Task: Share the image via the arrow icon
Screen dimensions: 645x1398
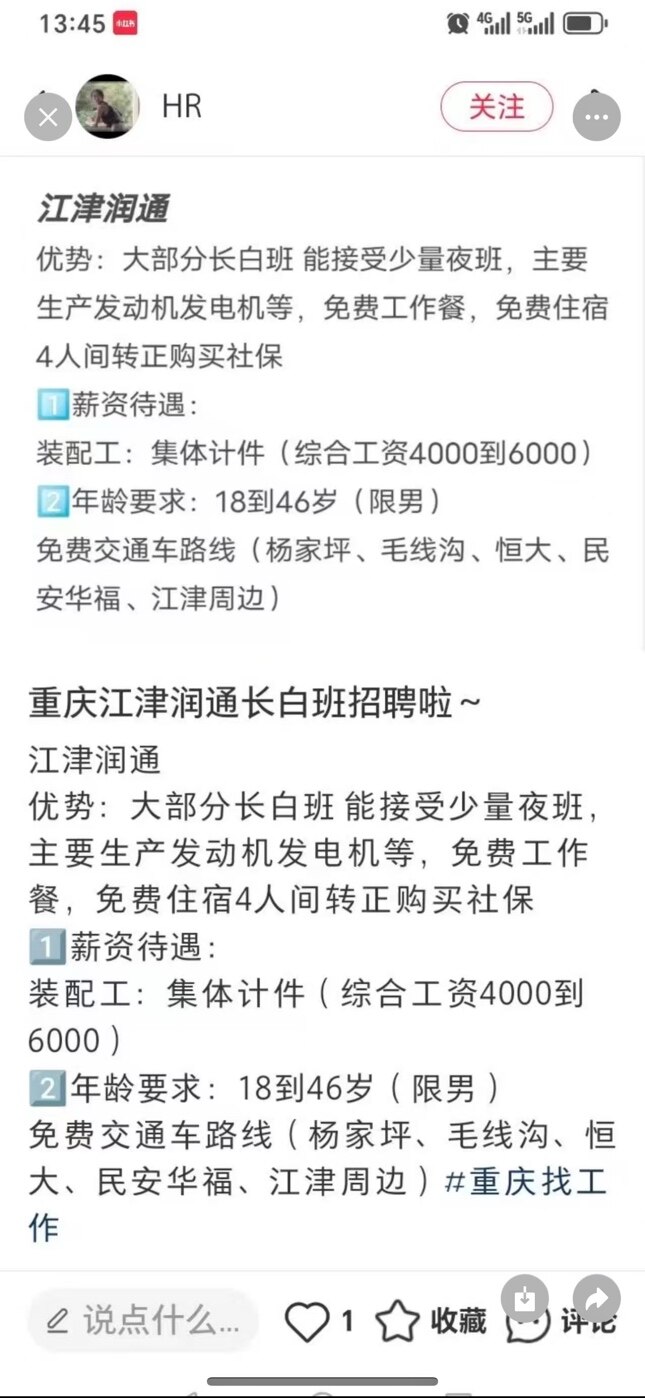Action: 597,1299
